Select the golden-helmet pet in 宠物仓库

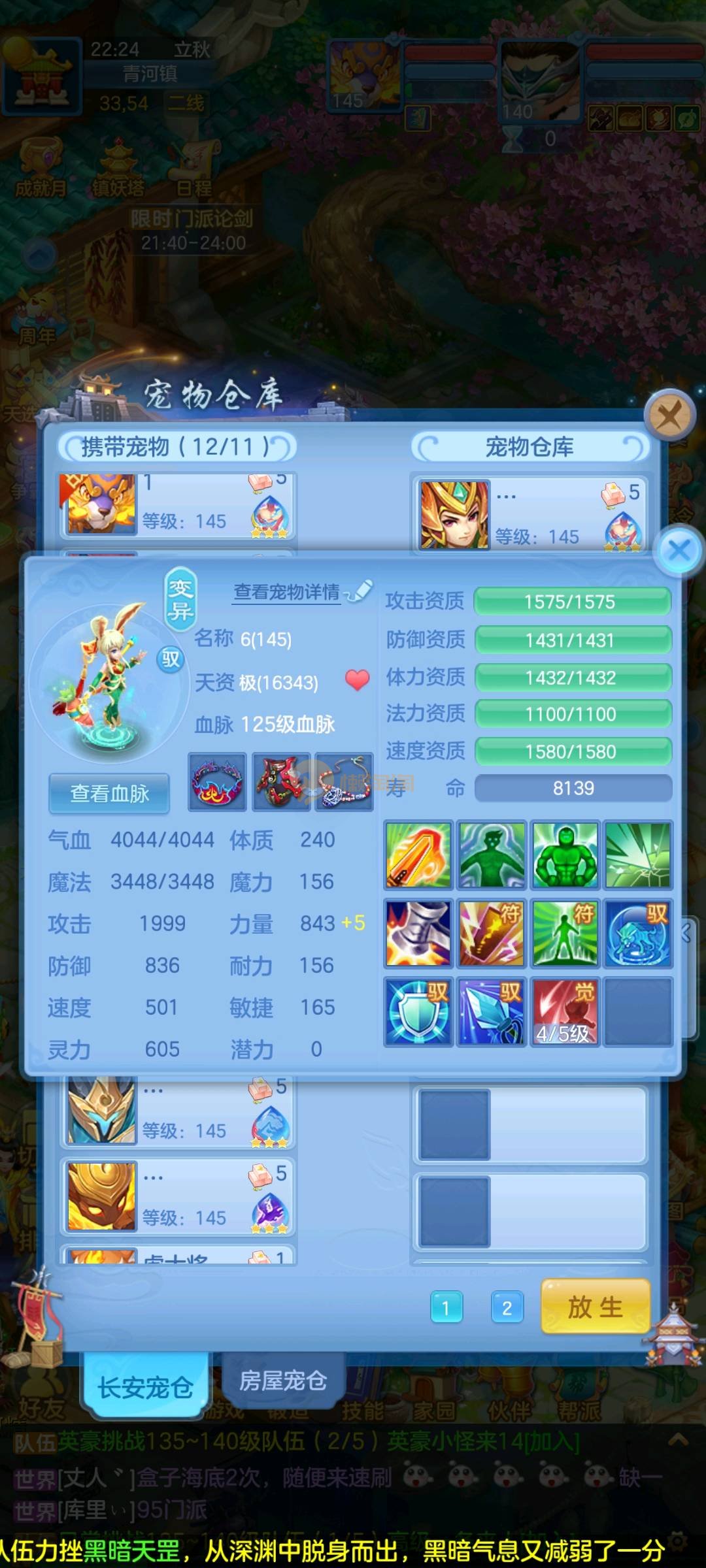[529, 514]
